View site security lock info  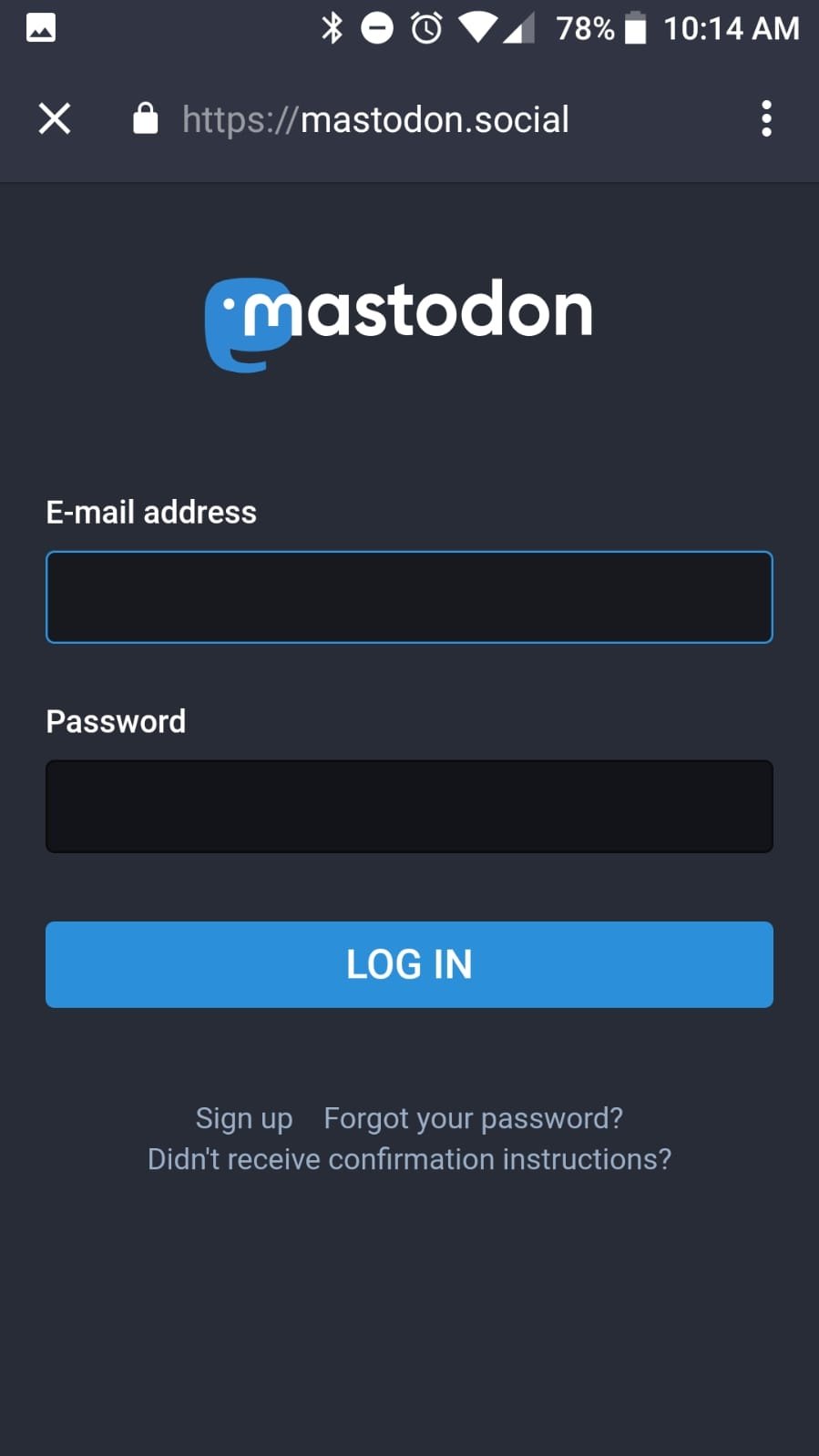pos(146,118)
